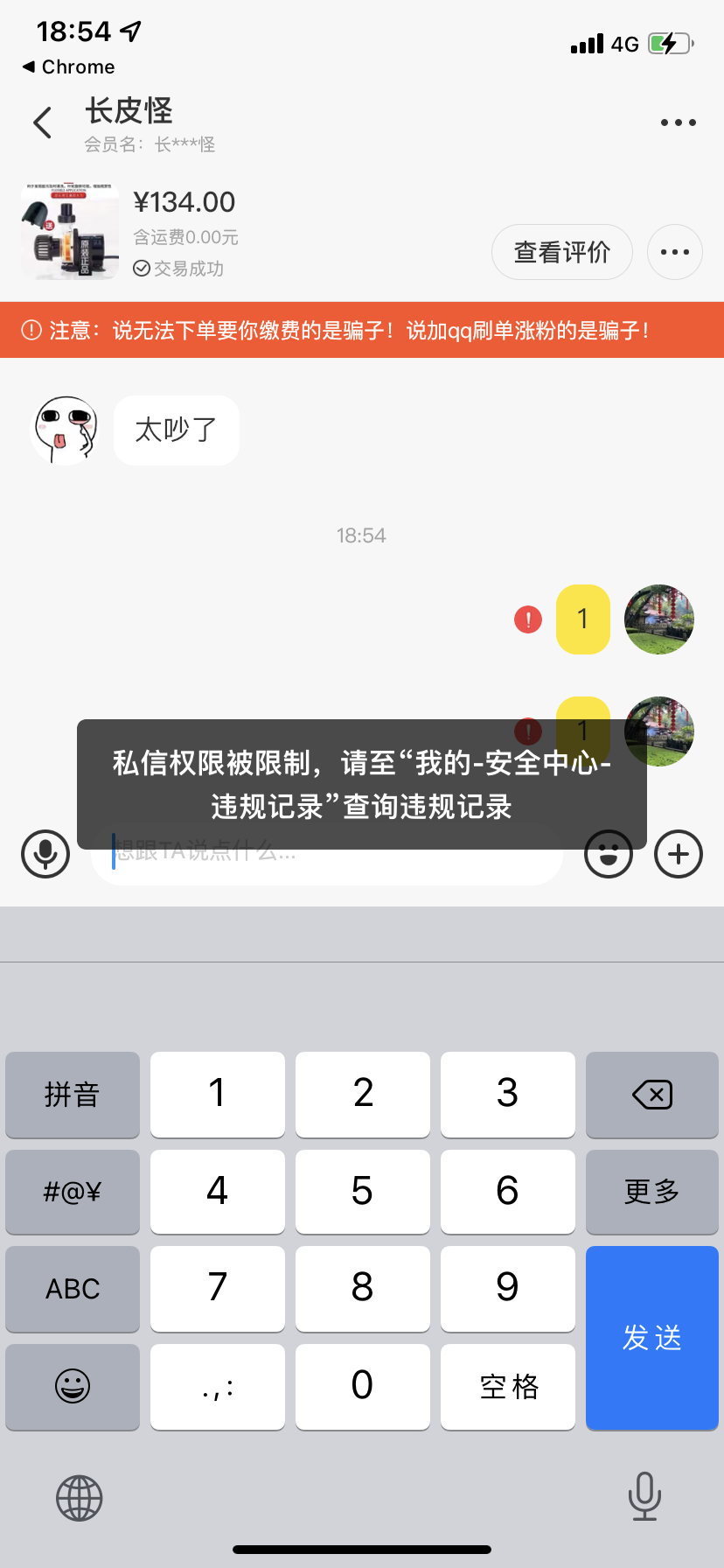The image size is (724, 1568).
Task: Tap the keyboard globe icon to switch languages
Action: 79,1497
